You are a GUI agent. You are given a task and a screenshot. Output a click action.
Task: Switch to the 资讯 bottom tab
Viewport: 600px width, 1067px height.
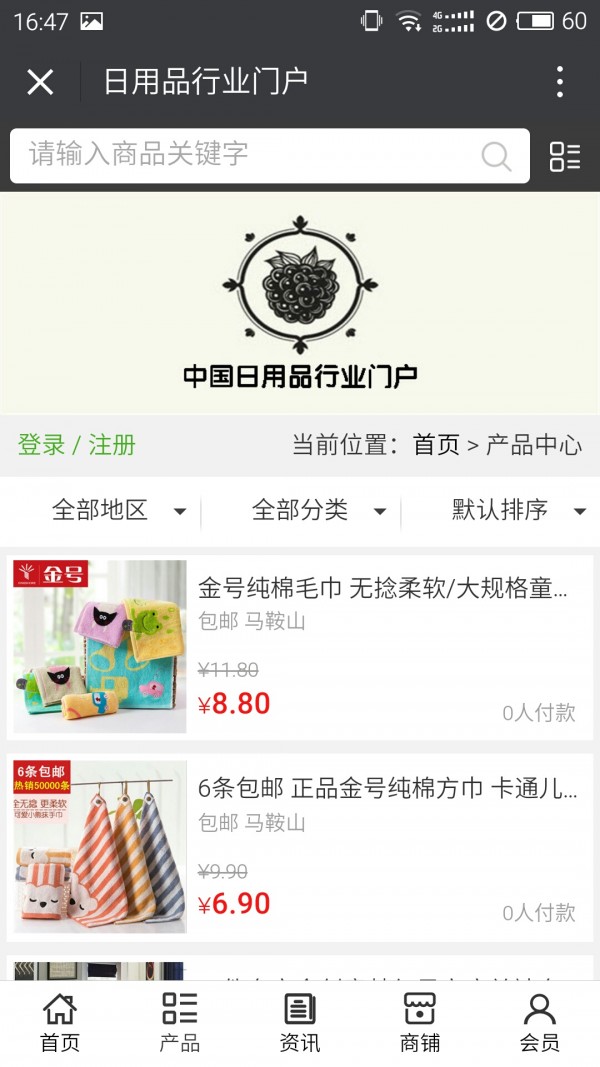point(300,1023)
